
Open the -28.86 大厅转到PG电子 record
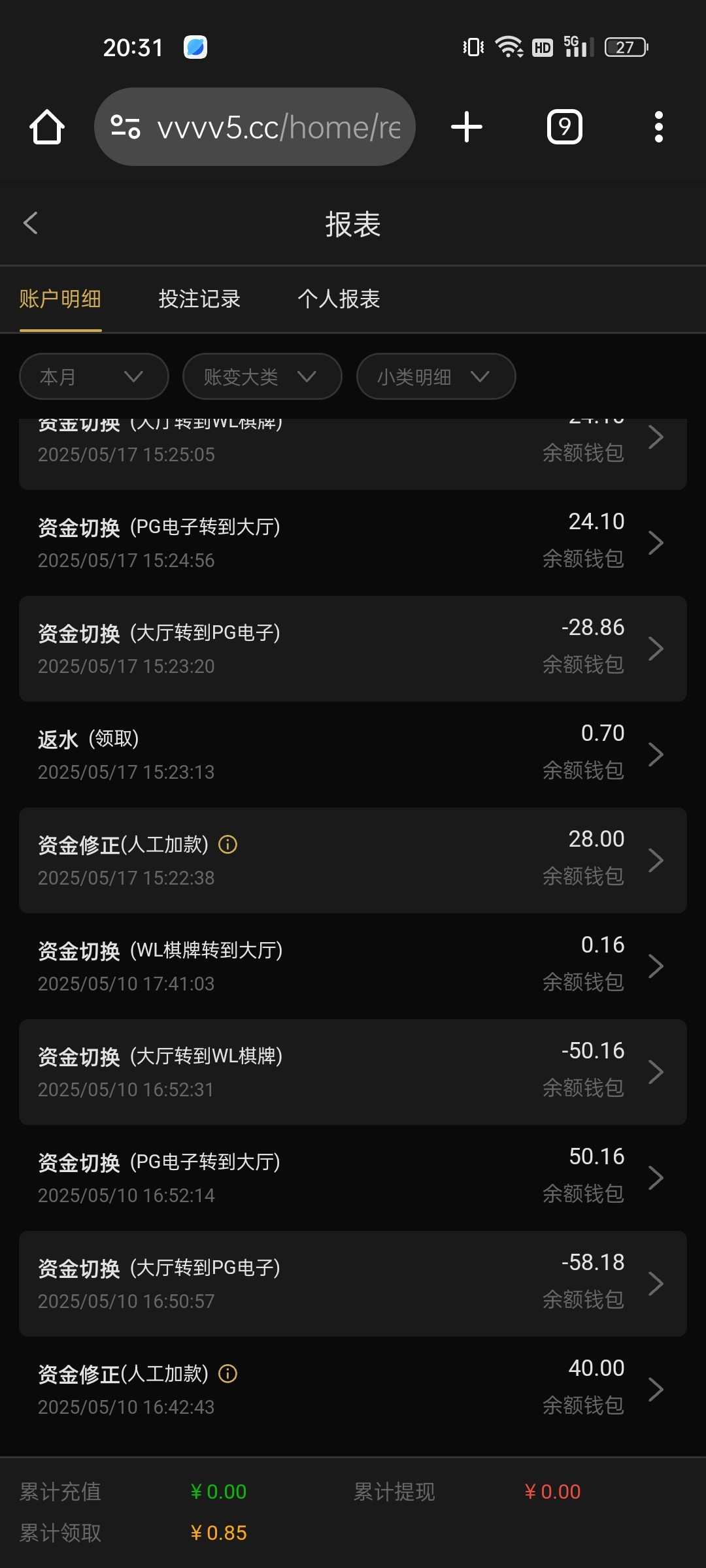tap(353, 649)
